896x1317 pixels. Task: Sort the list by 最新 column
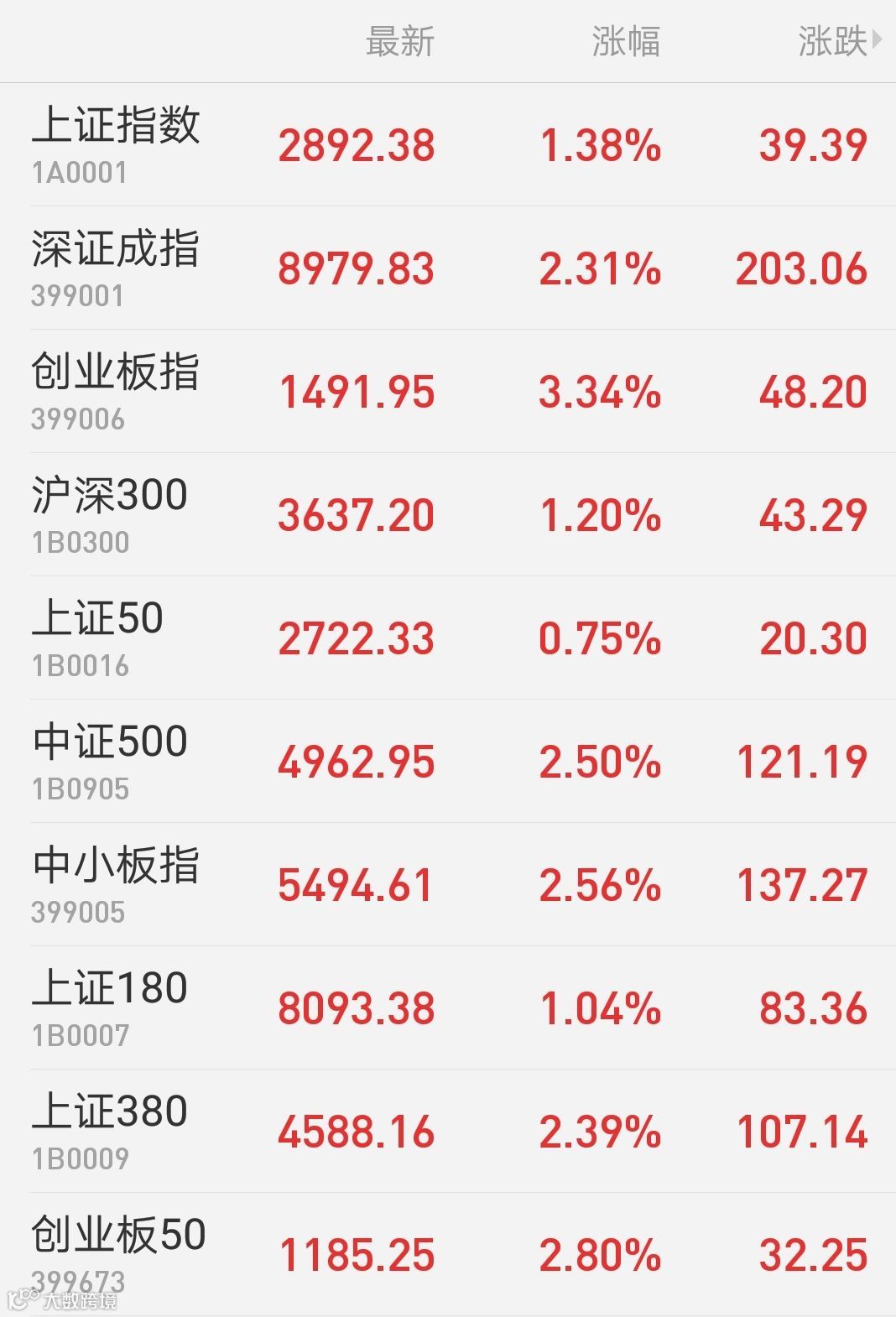tap(400, 41)
